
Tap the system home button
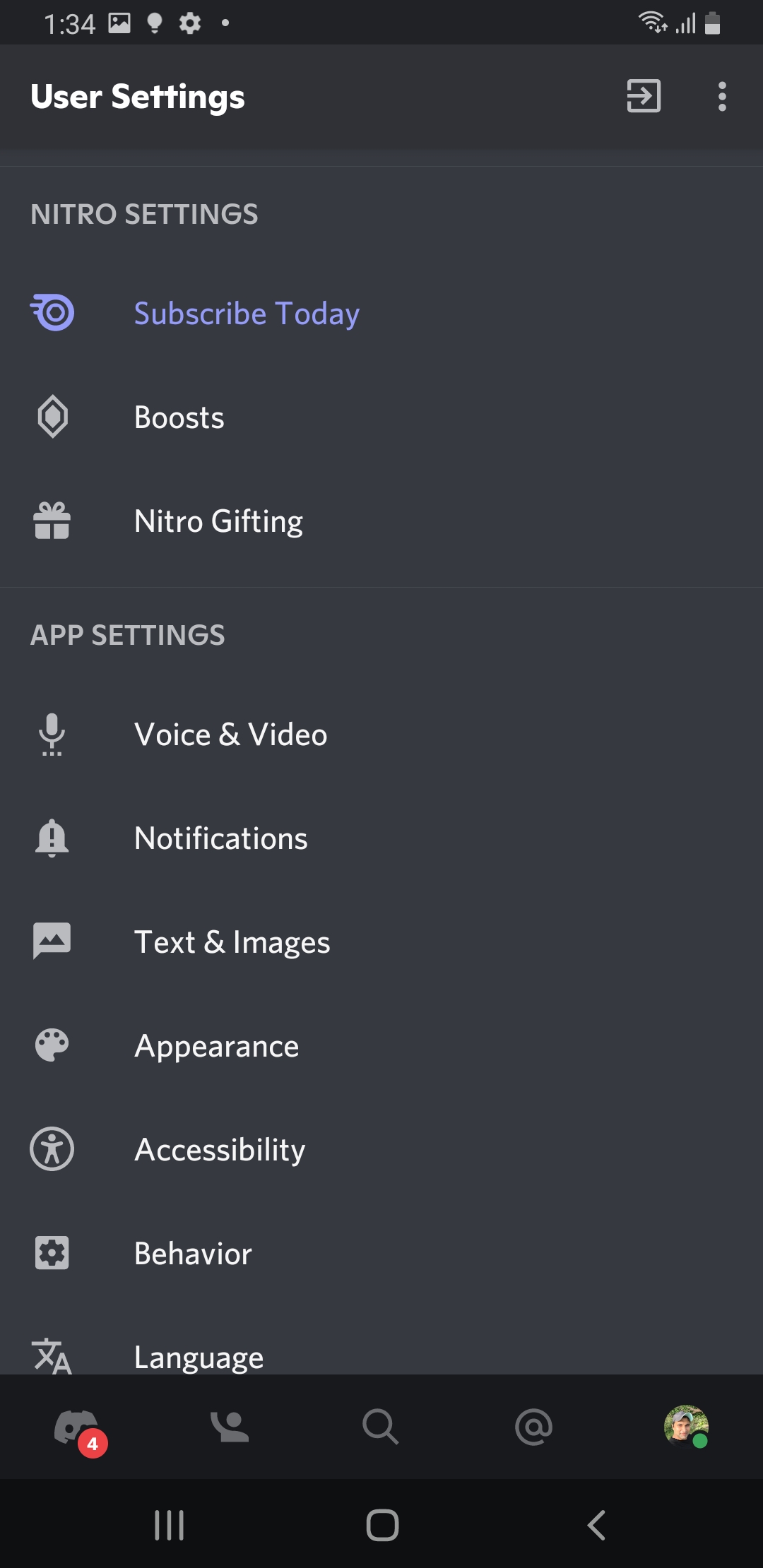click(x=382, y=1525)
